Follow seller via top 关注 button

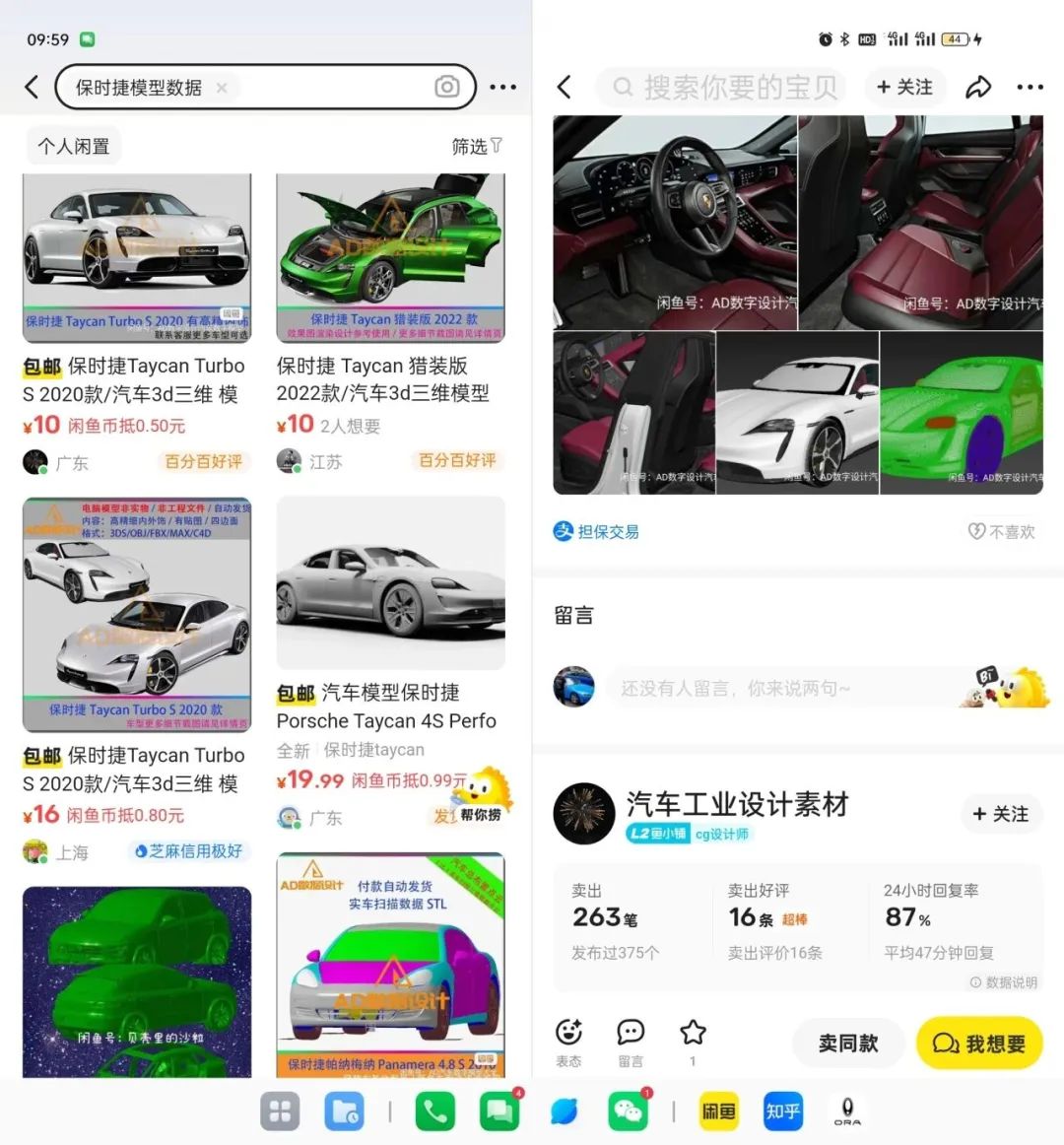pyautogui.click(x=904, y=87)
